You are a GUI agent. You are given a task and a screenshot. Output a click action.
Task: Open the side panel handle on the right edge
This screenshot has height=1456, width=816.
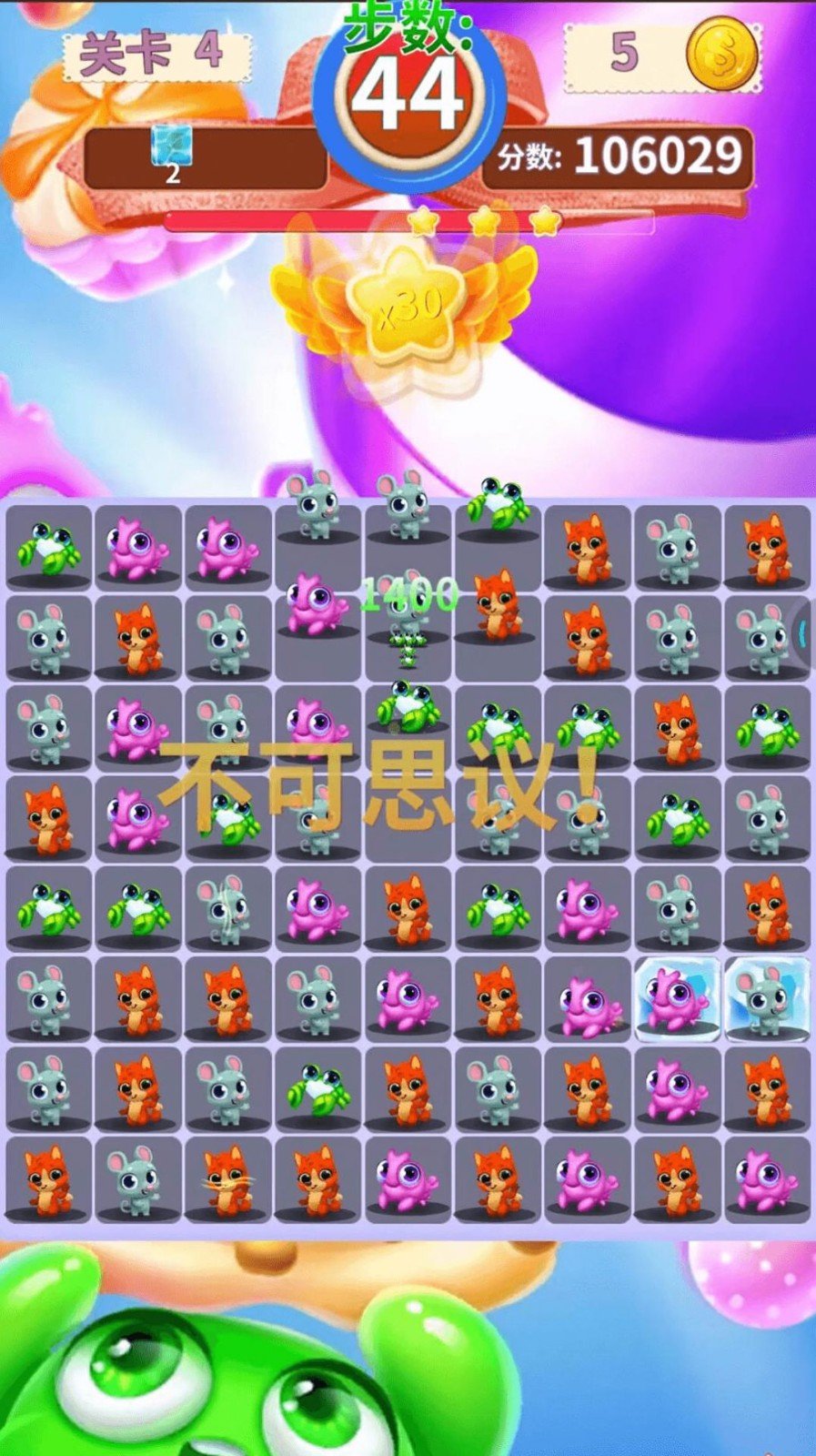pos(804,631)
